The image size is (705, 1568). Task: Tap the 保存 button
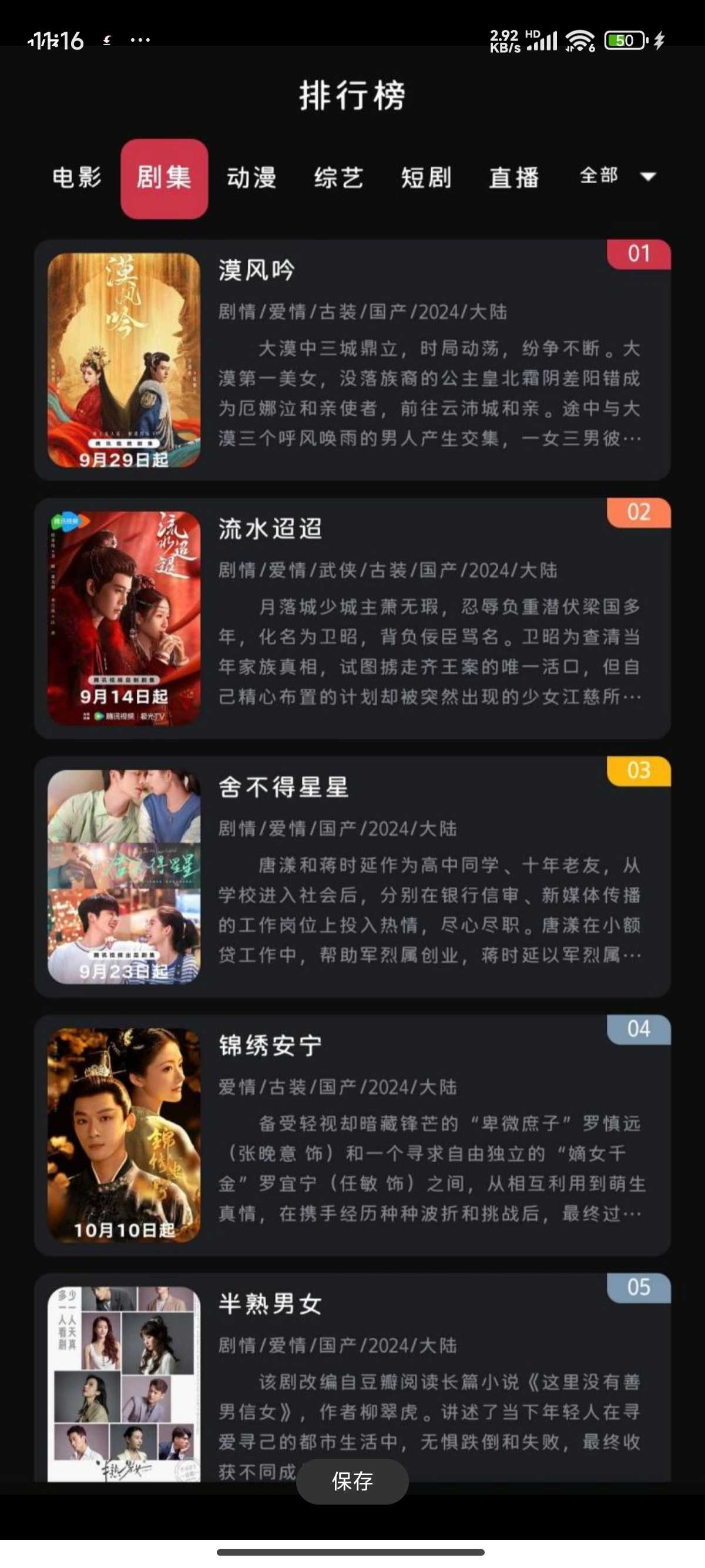click(352, 1481)
